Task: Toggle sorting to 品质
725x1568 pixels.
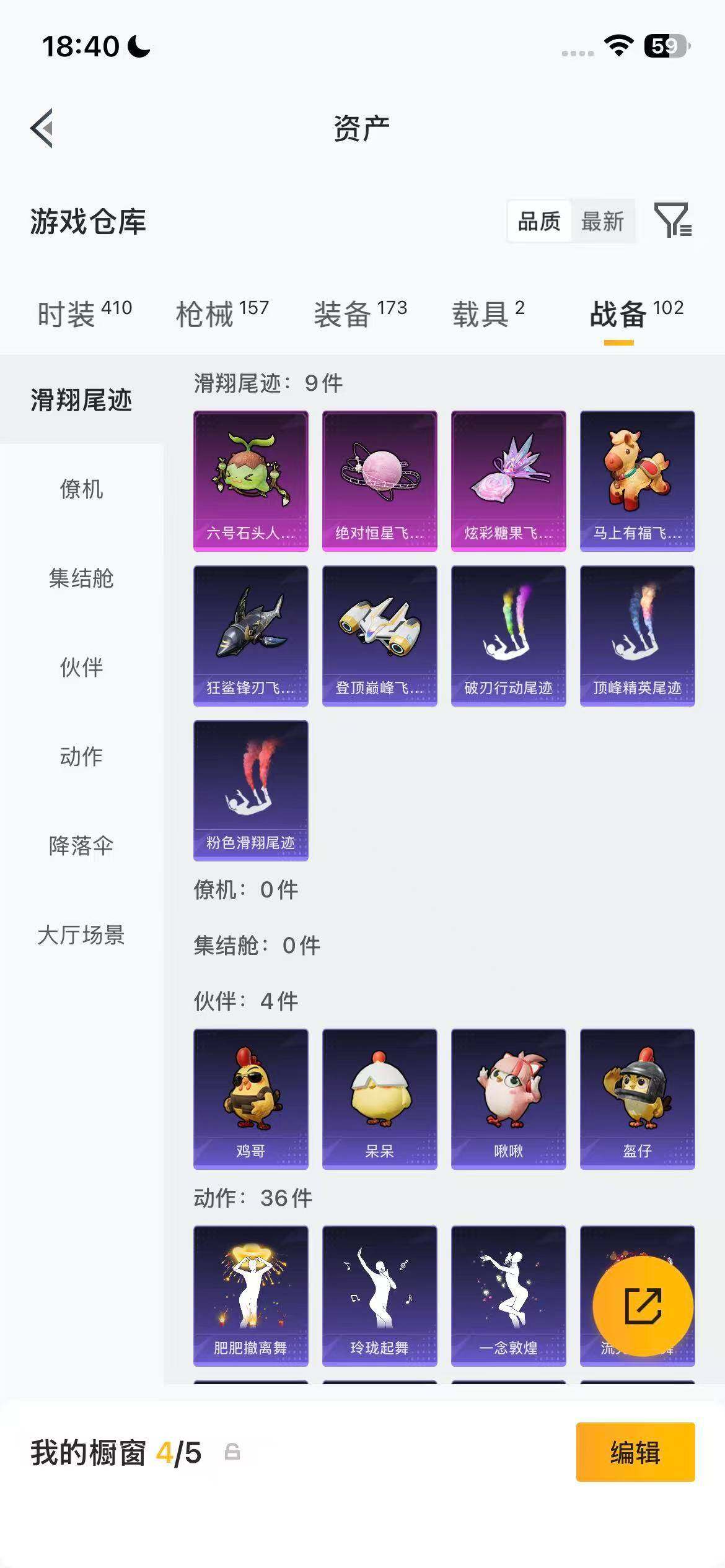Action: click(x=538, y=221)
